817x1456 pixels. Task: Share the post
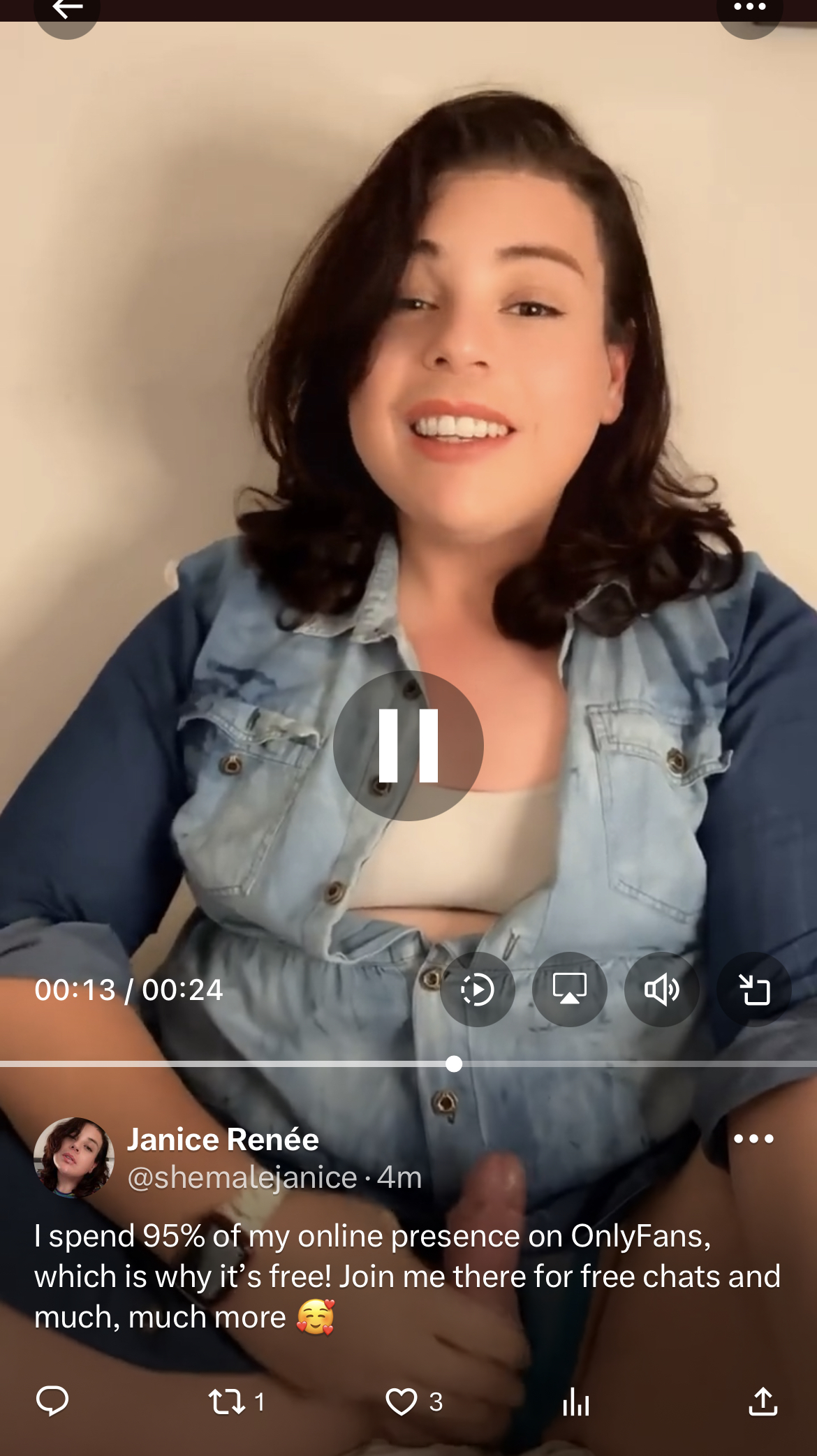click(x=763, y=1401)
